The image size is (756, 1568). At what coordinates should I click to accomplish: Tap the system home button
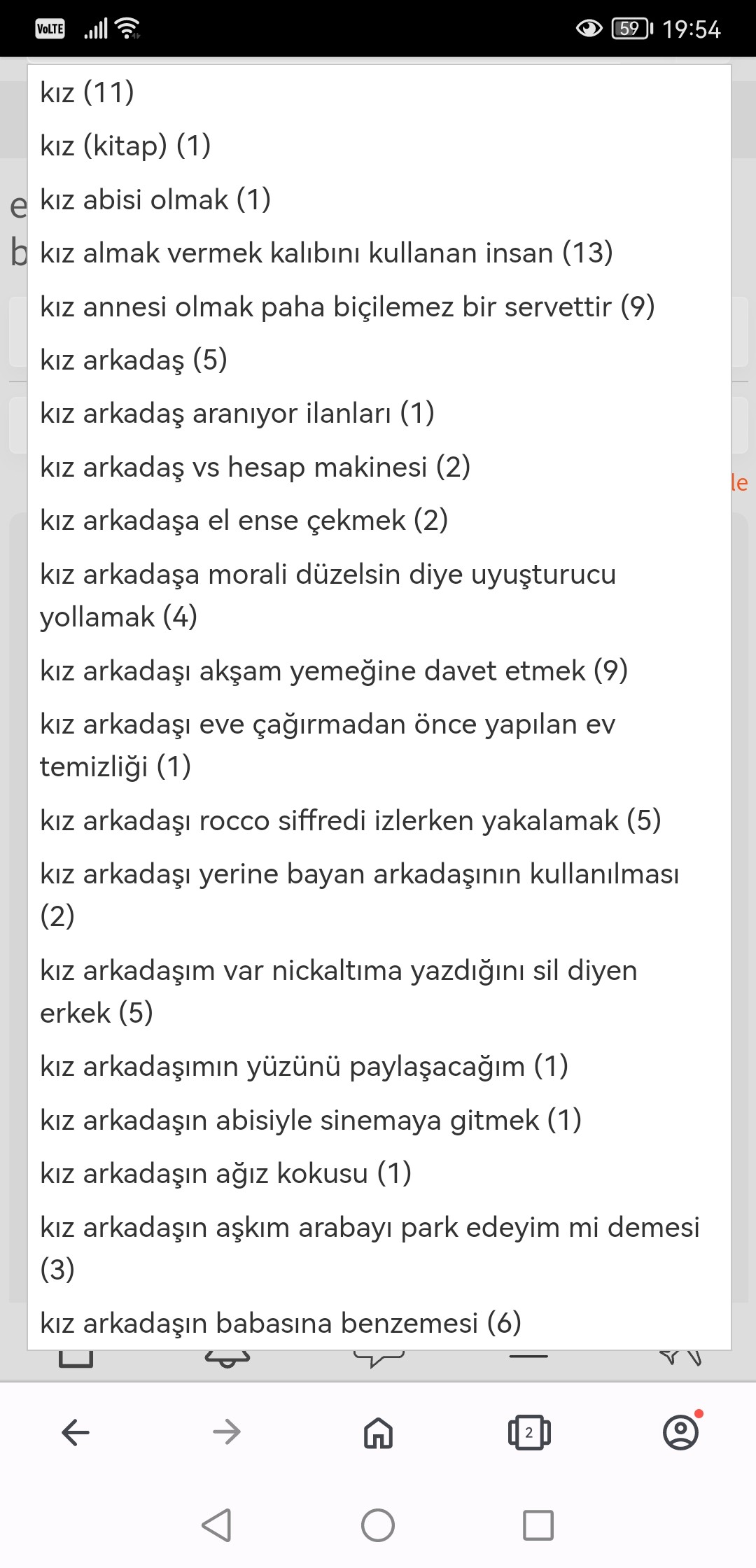pos(378,1525)
